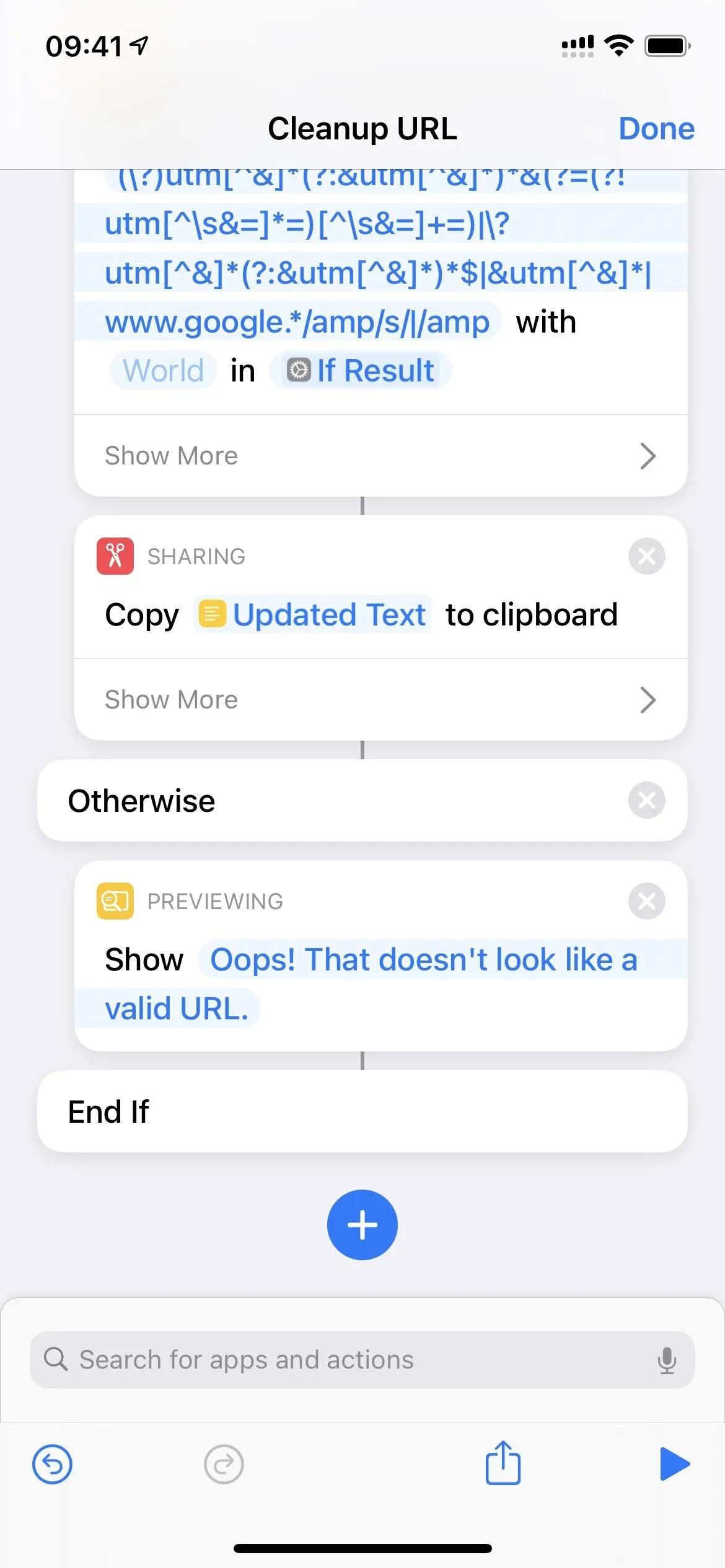Expand Show More under Copy to clipboard
The height and width of the screenshot is (1568, 725).
coord(380,700)
